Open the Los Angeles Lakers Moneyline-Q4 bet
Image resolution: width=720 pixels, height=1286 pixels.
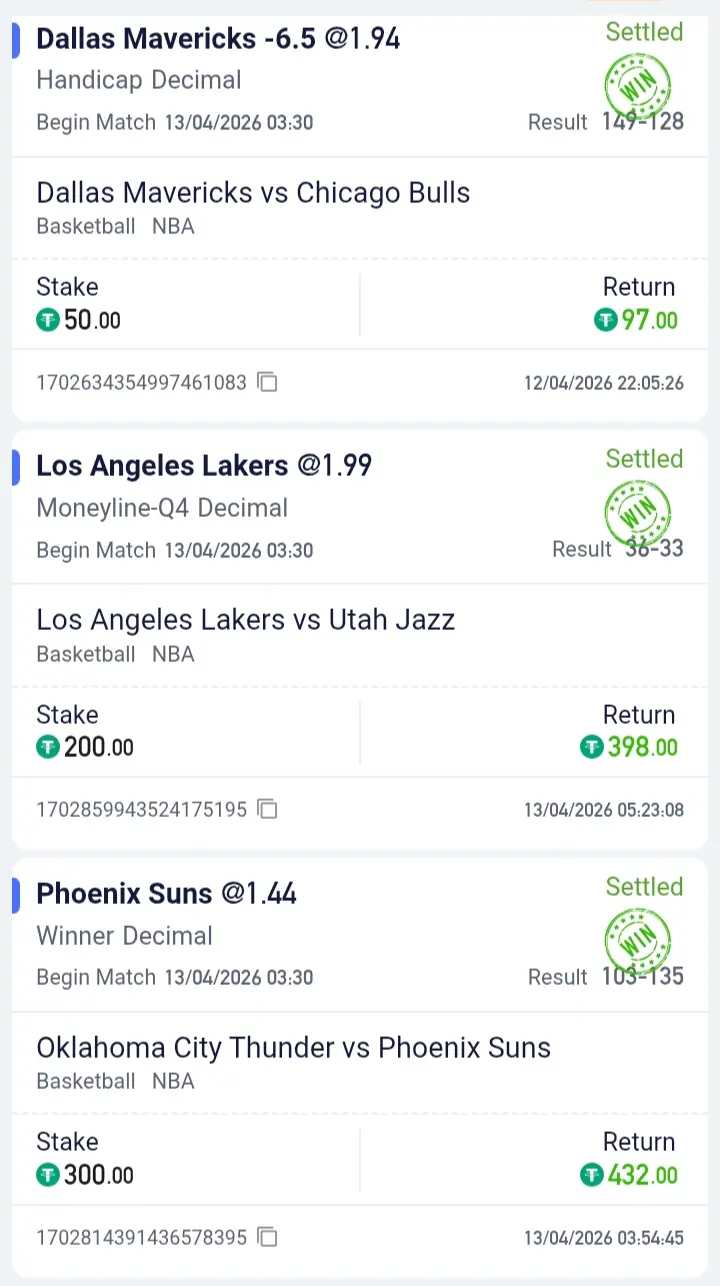204,467
